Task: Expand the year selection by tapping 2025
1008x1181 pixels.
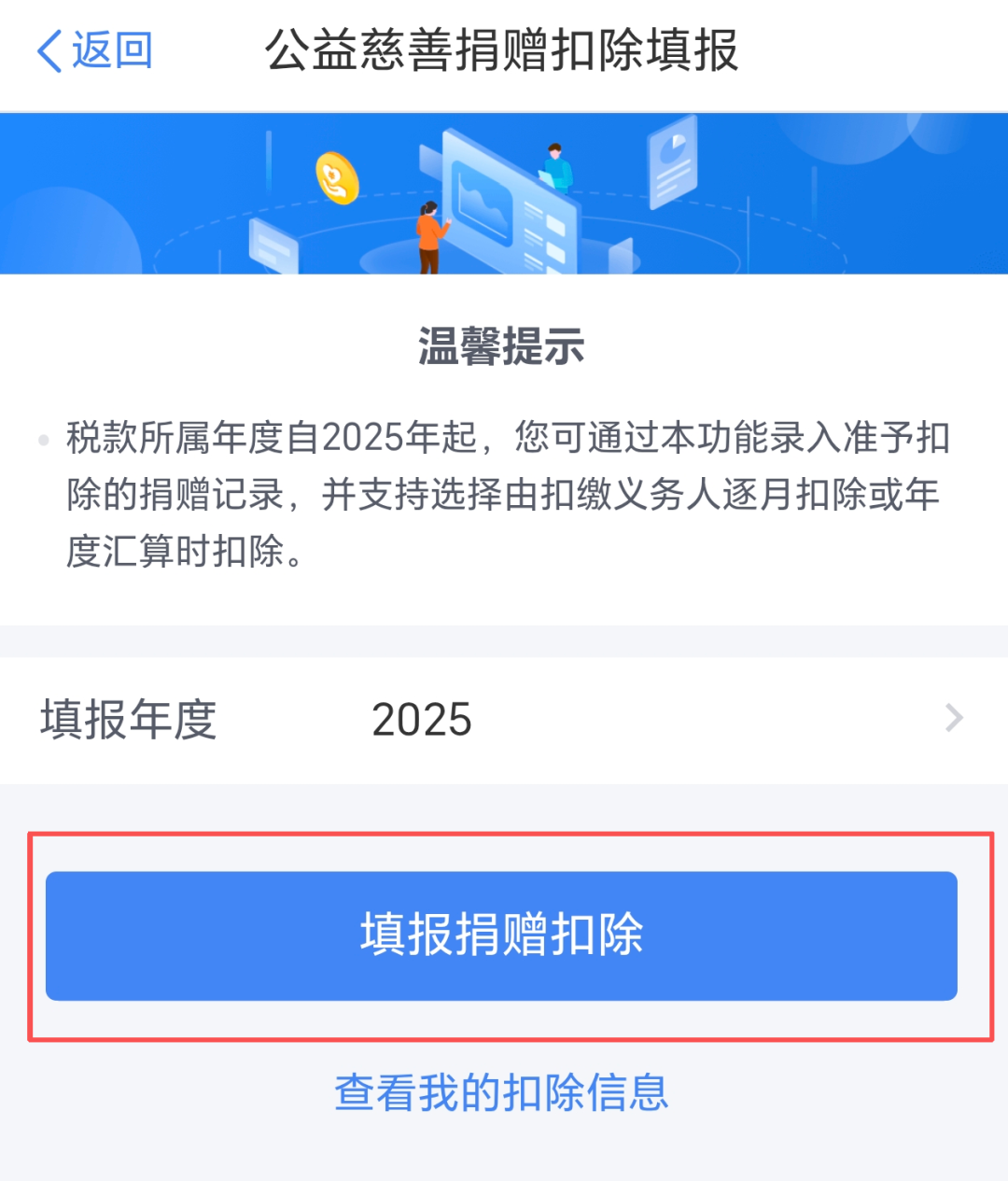Action: click(422, 719)
